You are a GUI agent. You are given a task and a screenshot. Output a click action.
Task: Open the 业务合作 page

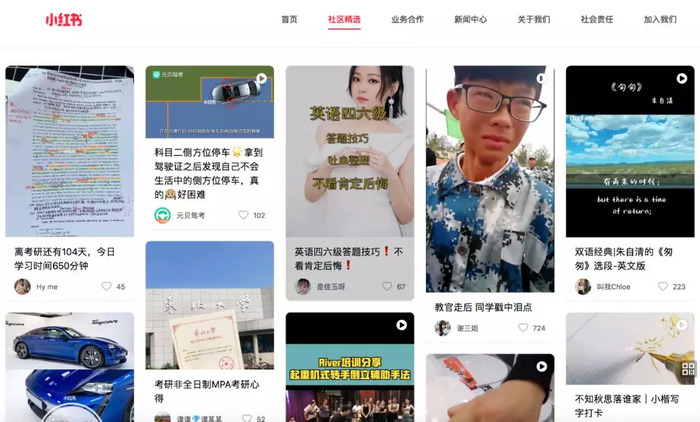(407, 19)
